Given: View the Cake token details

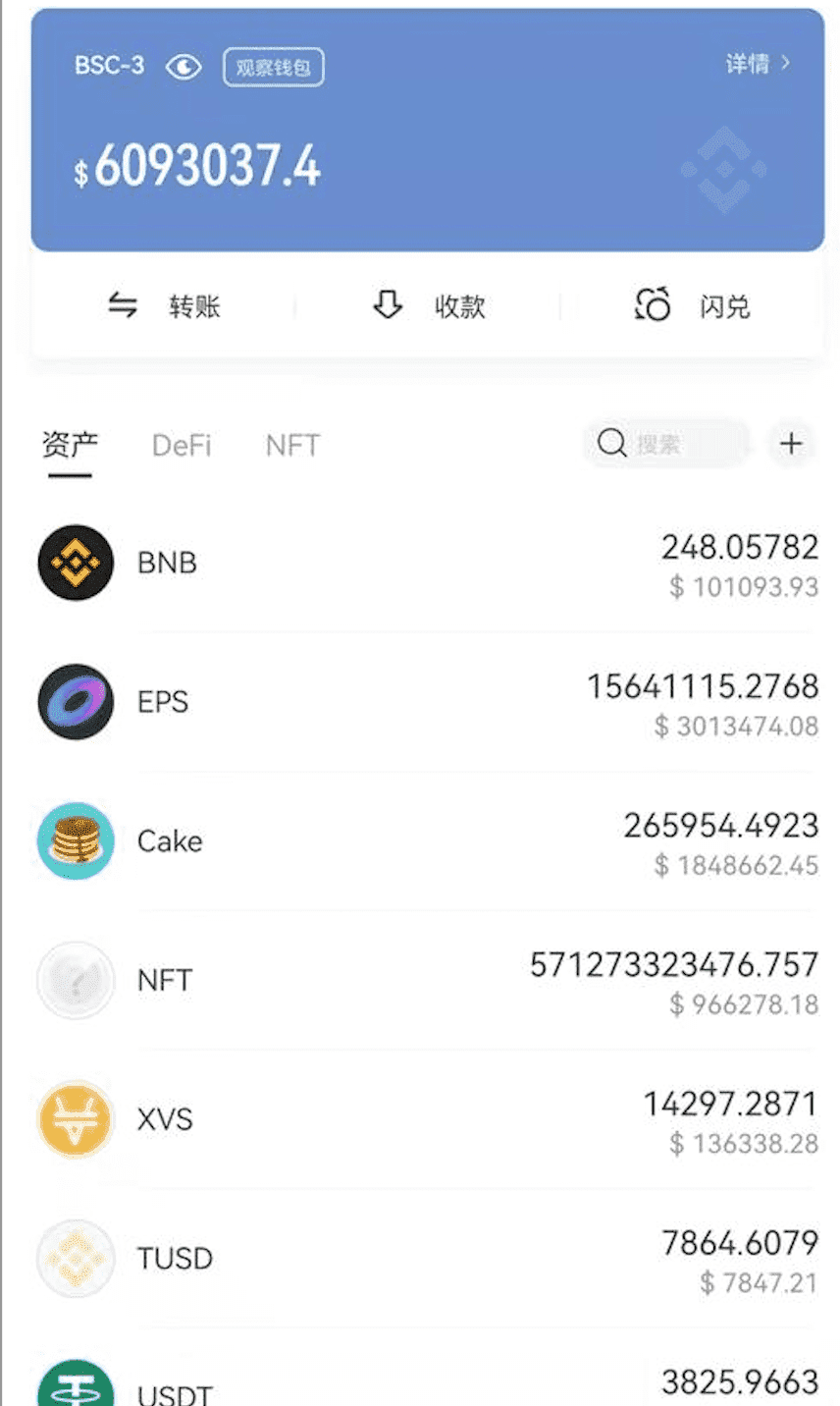Looking at the screenshot, I should point(427,841).
